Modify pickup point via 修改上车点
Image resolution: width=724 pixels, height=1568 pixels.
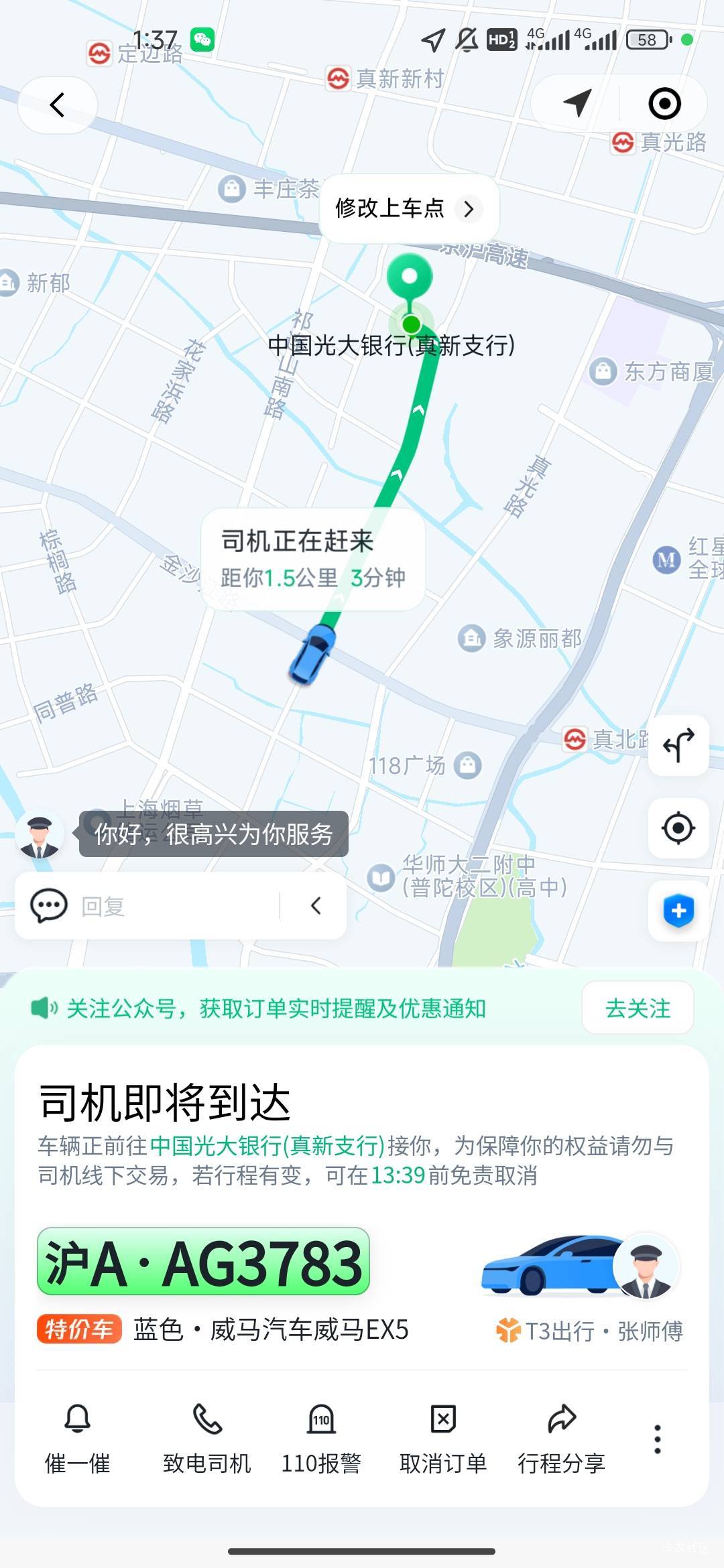pos(401,208)
